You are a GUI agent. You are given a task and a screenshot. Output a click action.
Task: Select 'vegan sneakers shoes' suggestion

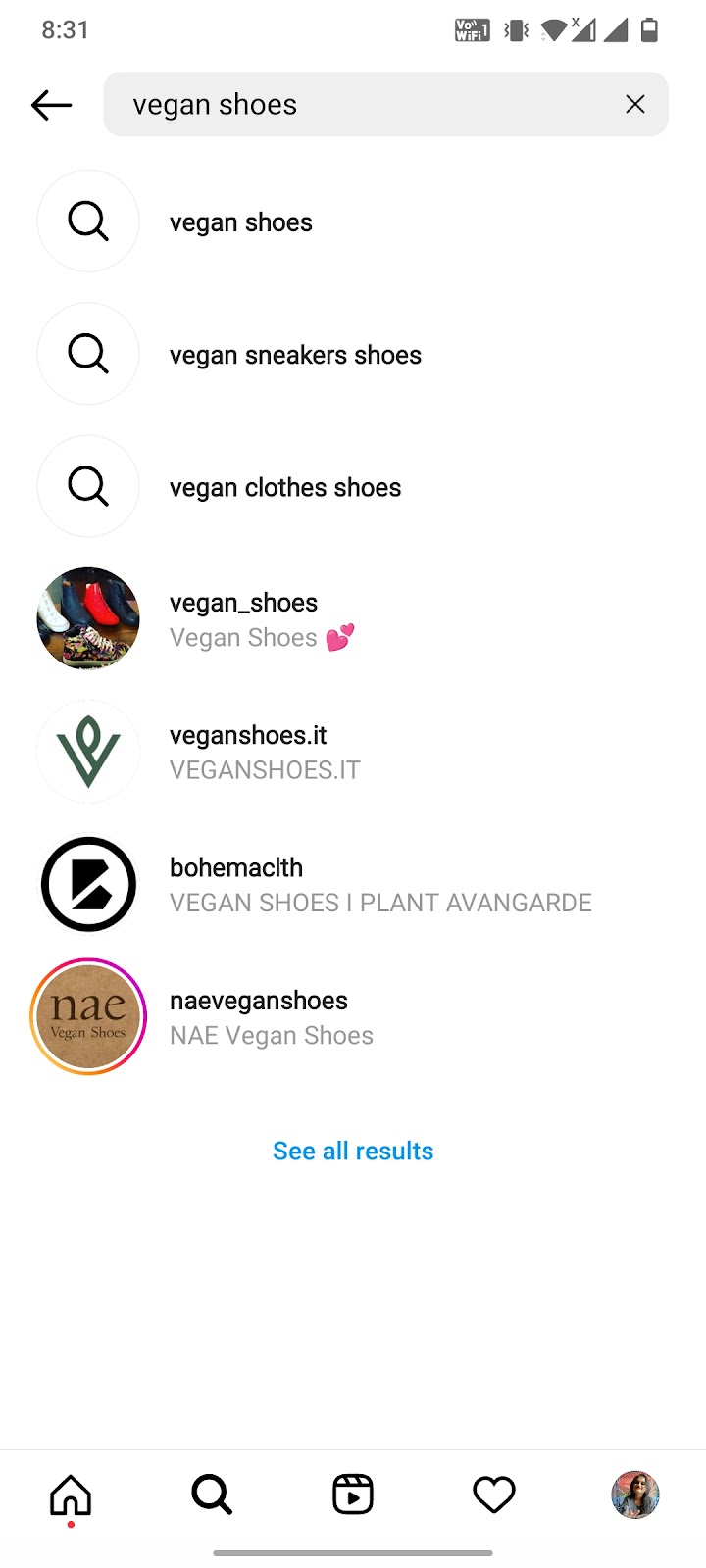point(294,355)
